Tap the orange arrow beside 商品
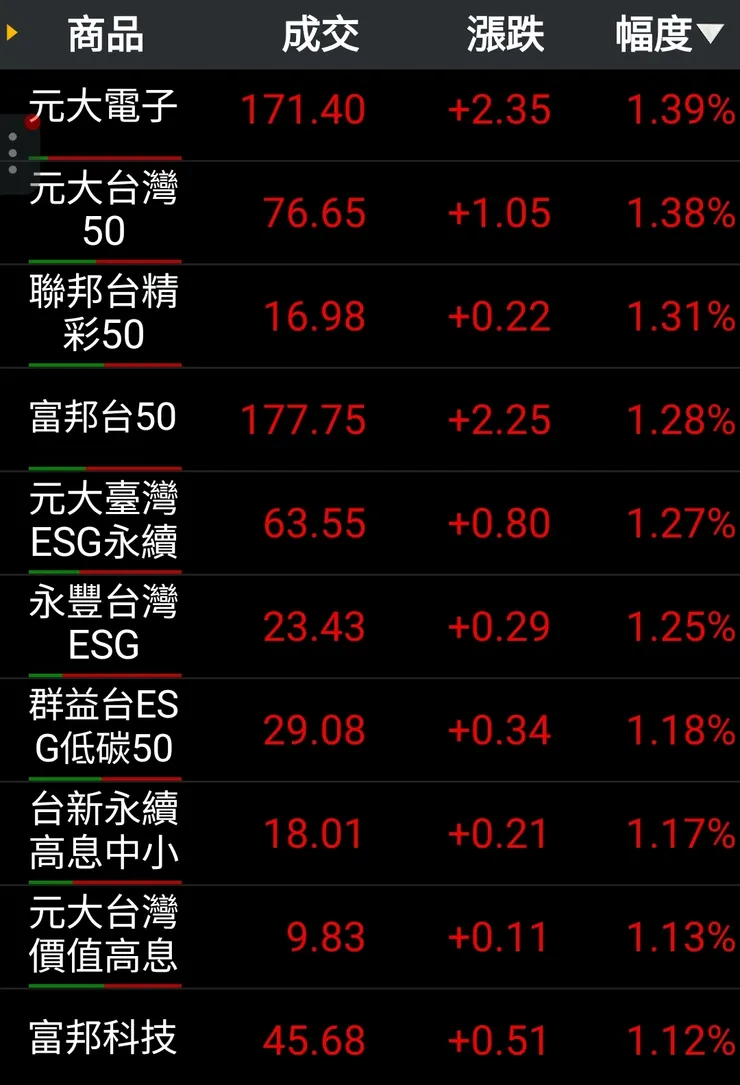Screen dimensions: 740x1085 12,34
